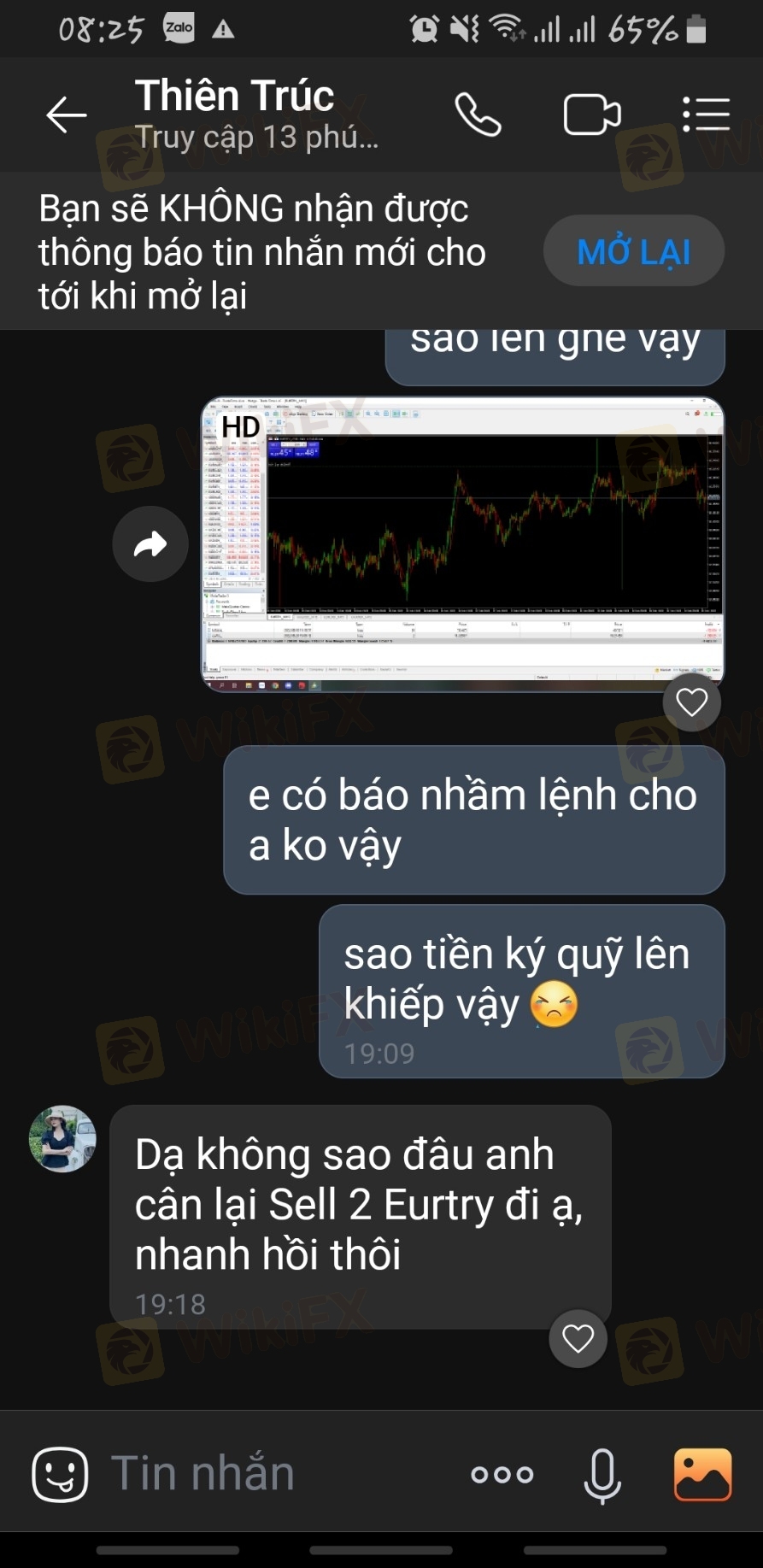Open the photo gallery picker
763x1568 pixels.
(702, 1474)
